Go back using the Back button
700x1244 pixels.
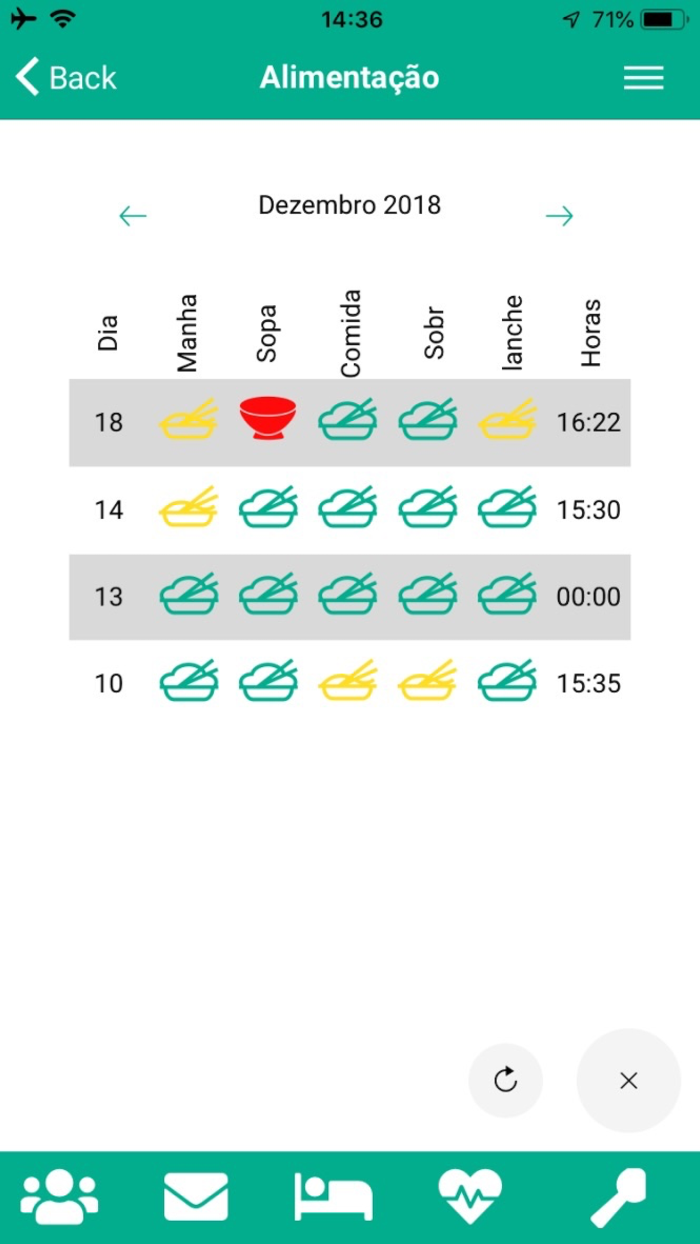pos(66,78)
